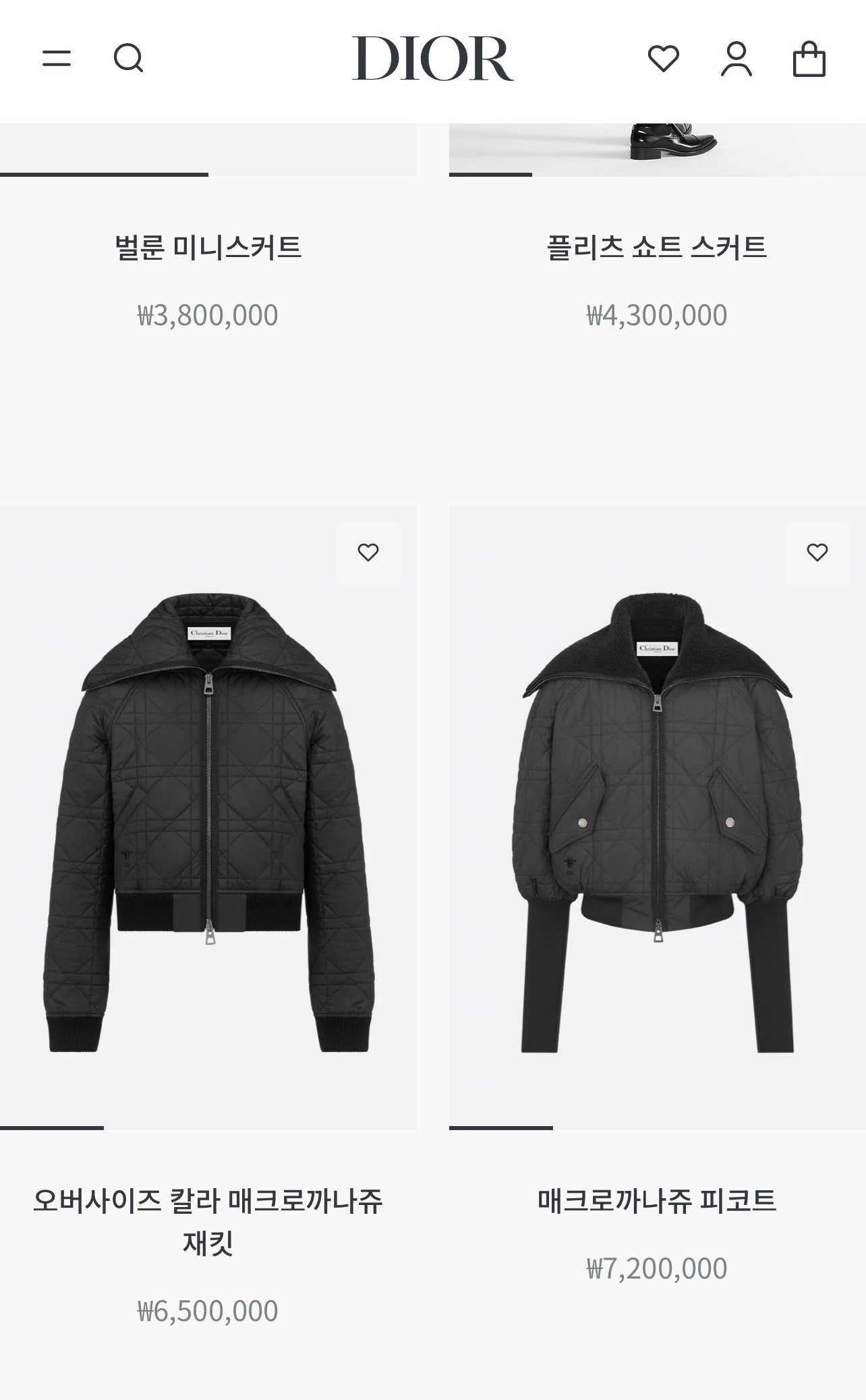Open the boots product image tile

pyautogui.click(x=657, y=149)
